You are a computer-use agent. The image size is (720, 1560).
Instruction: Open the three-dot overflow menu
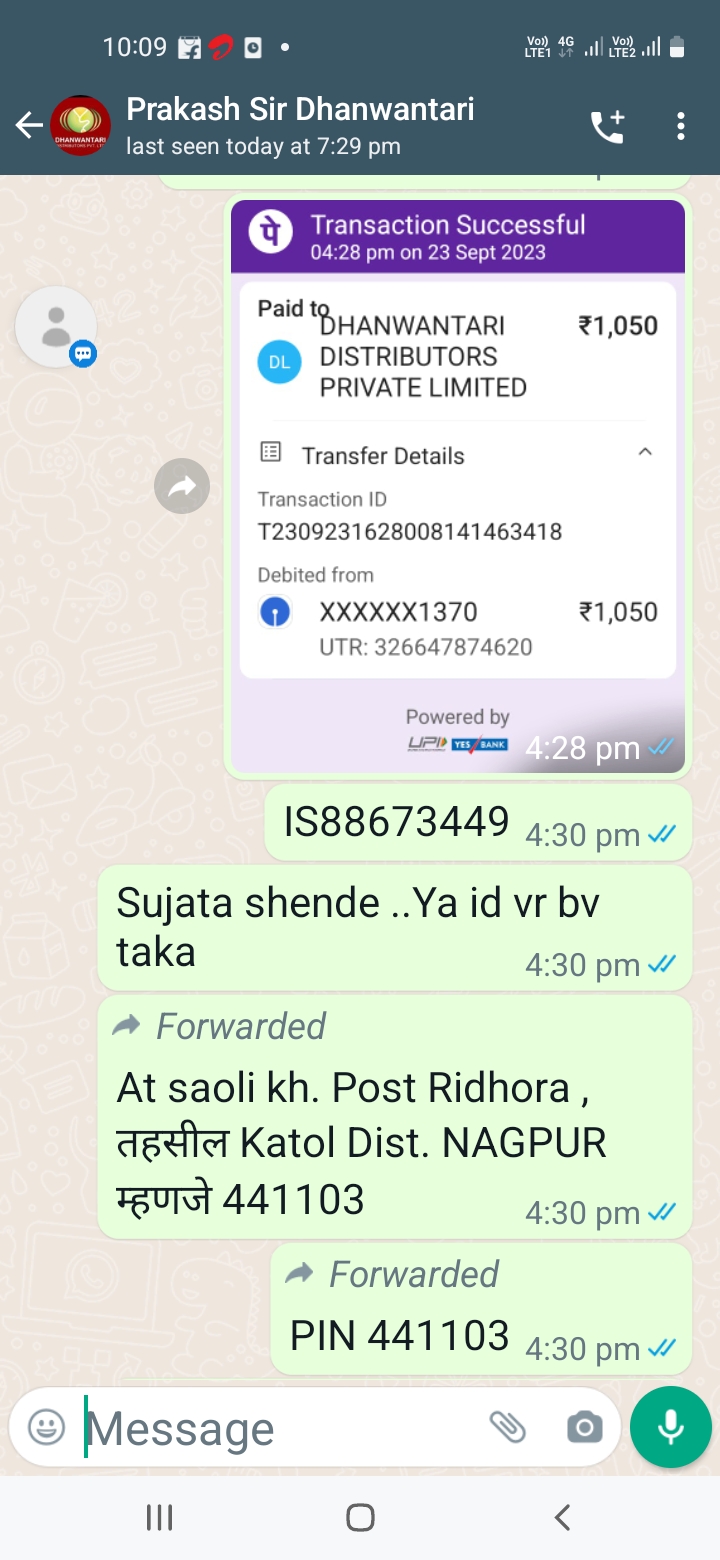(x=680, y=126)
